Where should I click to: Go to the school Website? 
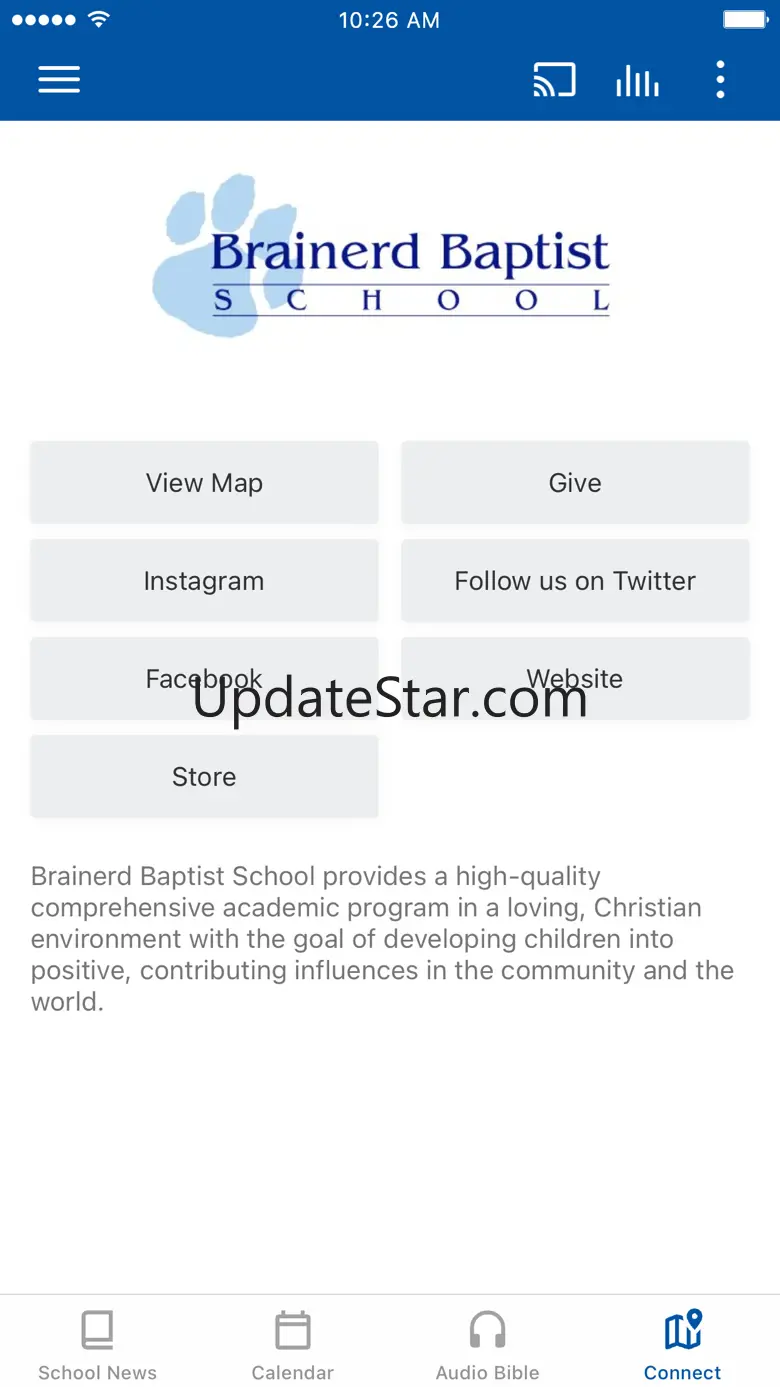pos(575,679)
